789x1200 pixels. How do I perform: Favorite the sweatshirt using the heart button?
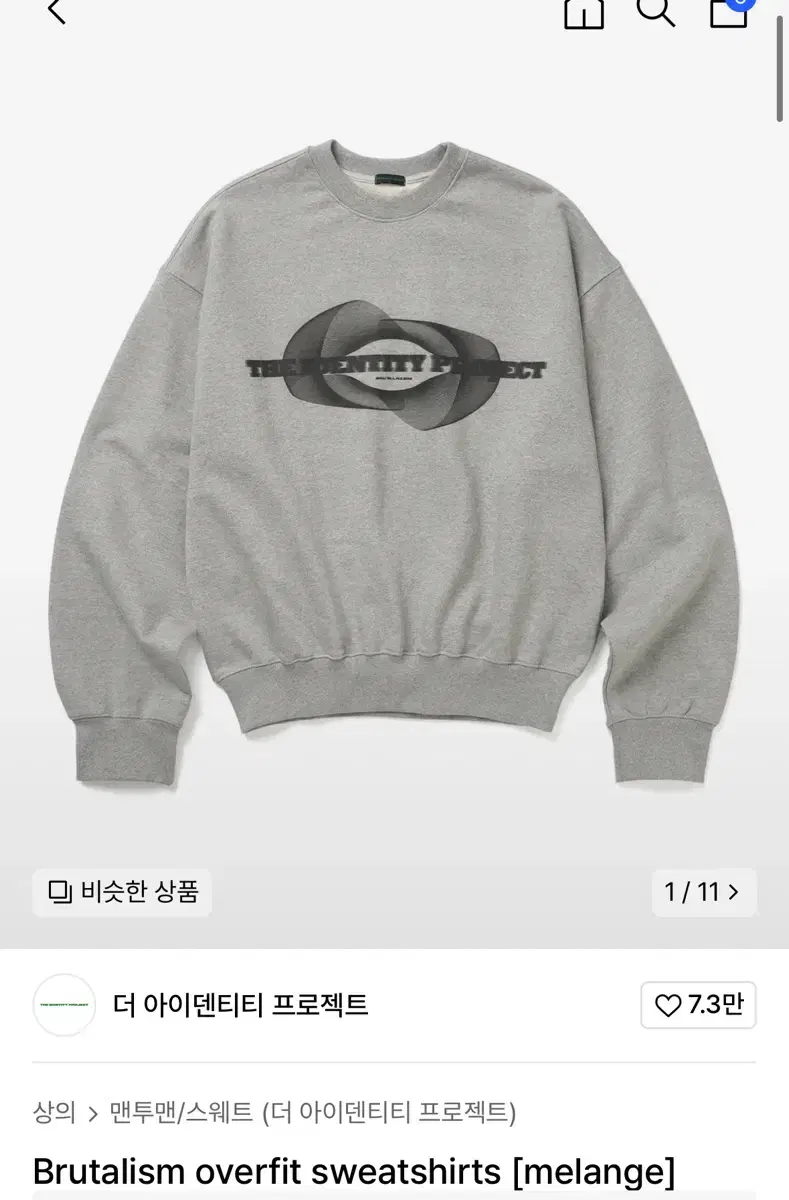tap(697, 1004)
